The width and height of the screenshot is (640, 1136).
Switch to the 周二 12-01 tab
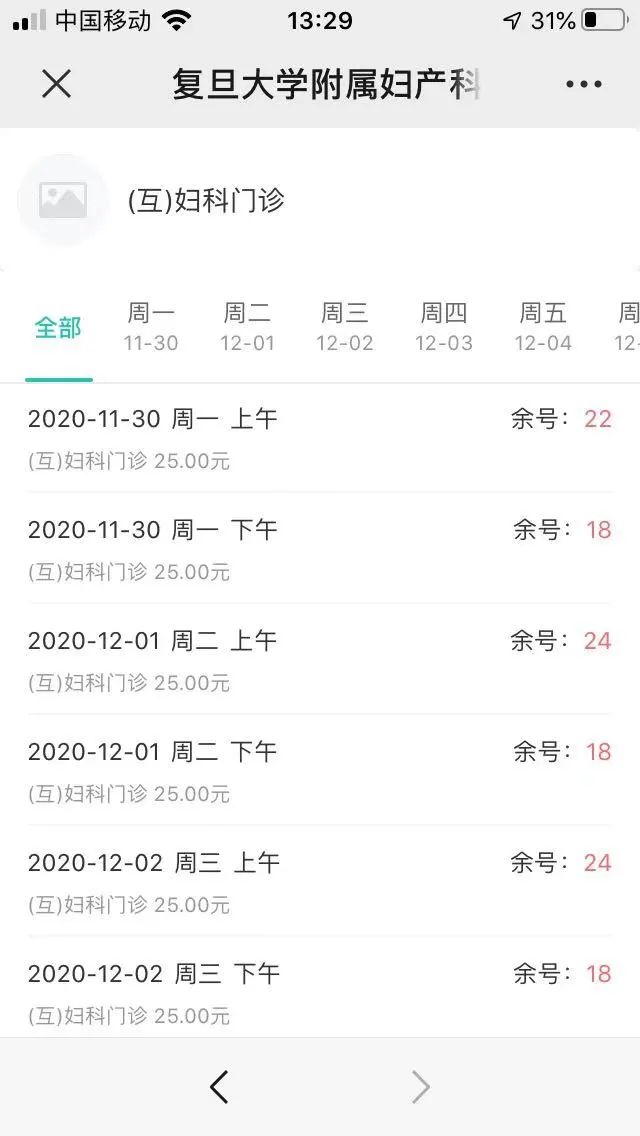point(247,328)
